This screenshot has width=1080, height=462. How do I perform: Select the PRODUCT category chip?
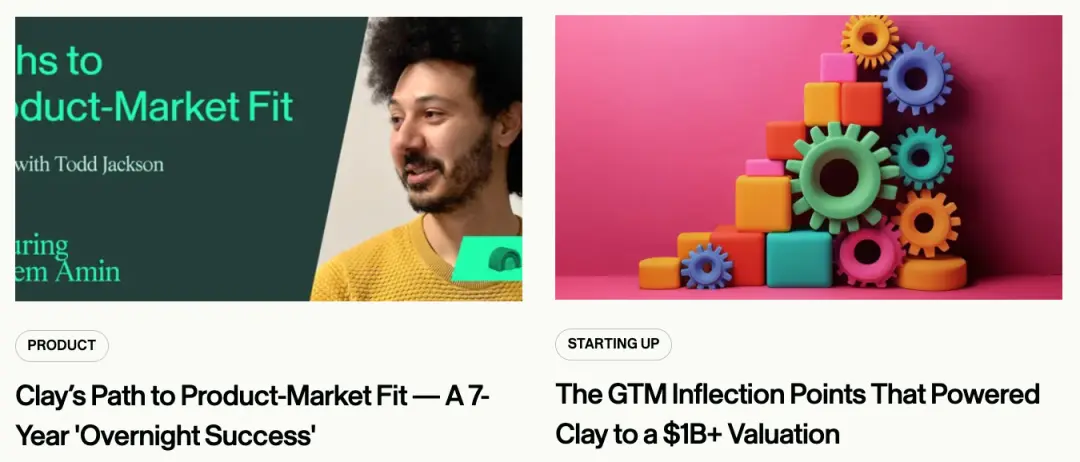(62, 345)
